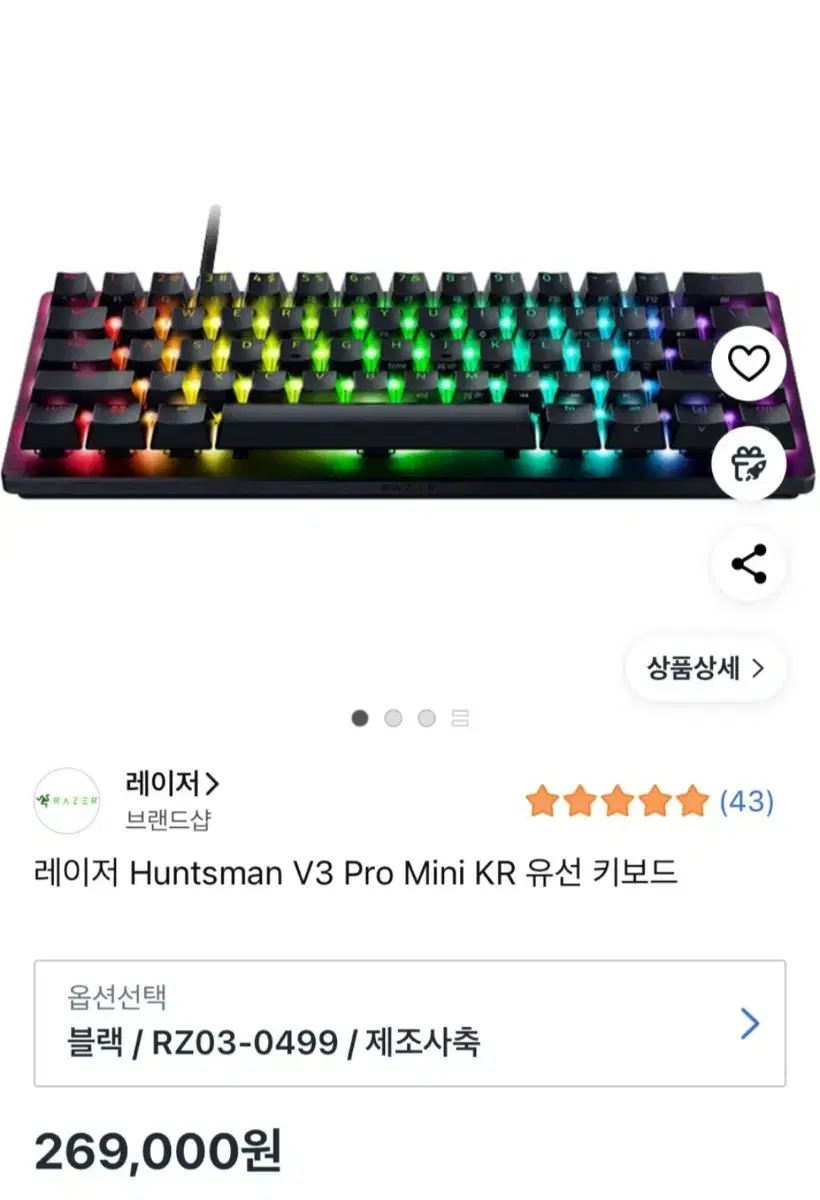Open the share icon
Image resolution: width=820 pixels, height=1200 pixels.
[x=748, y=563]
